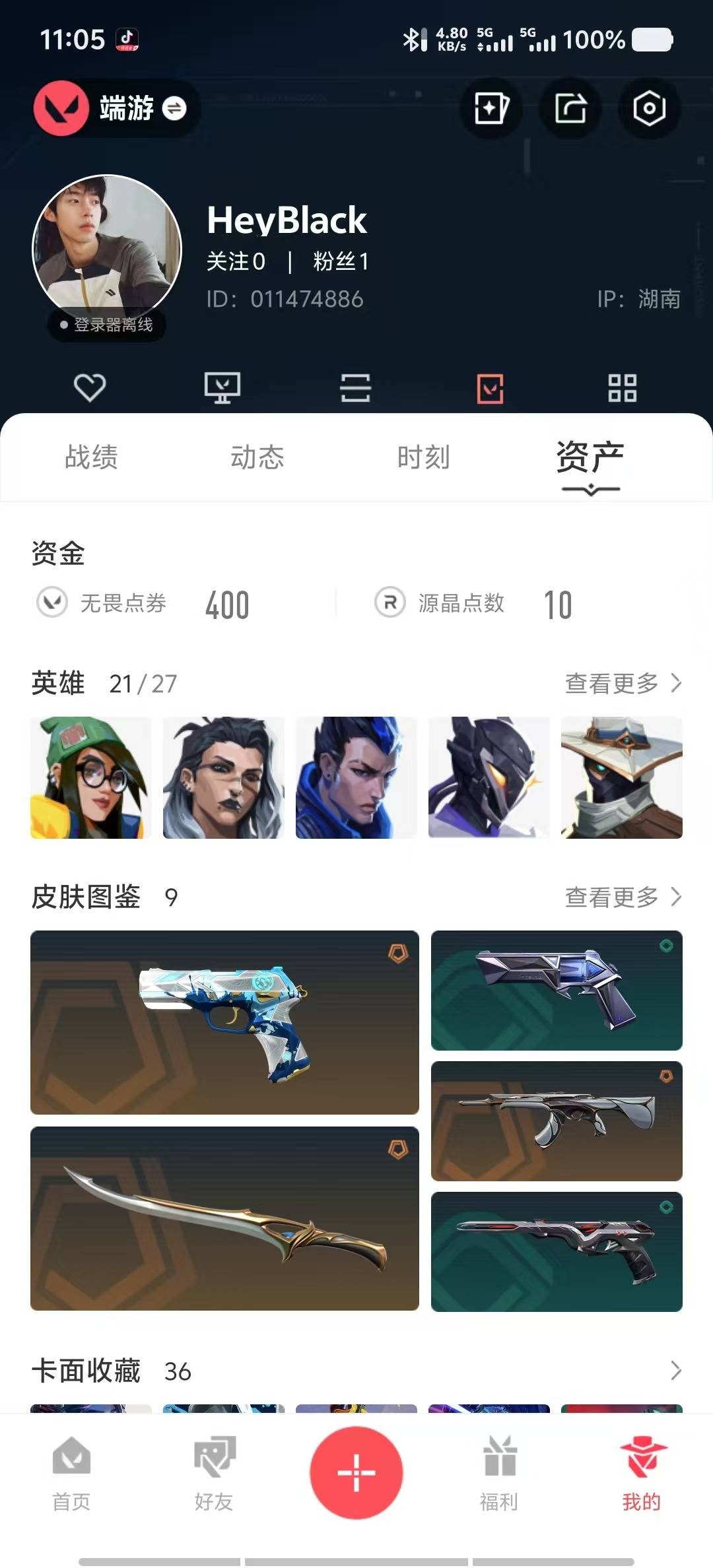Expand the 卡面收藏 section chevron

tap(675, 1371)
